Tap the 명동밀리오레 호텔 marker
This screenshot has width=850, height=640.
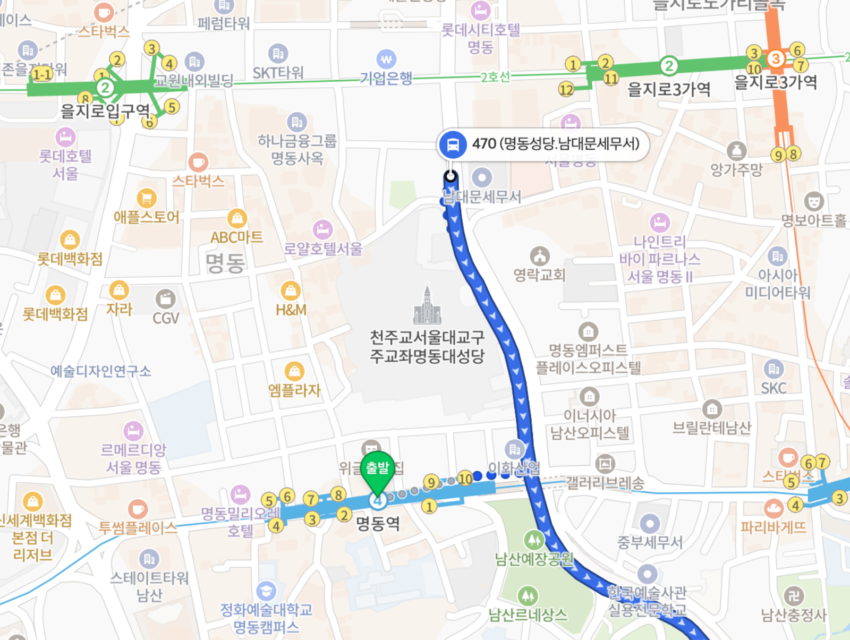click(x=240, y=494)
